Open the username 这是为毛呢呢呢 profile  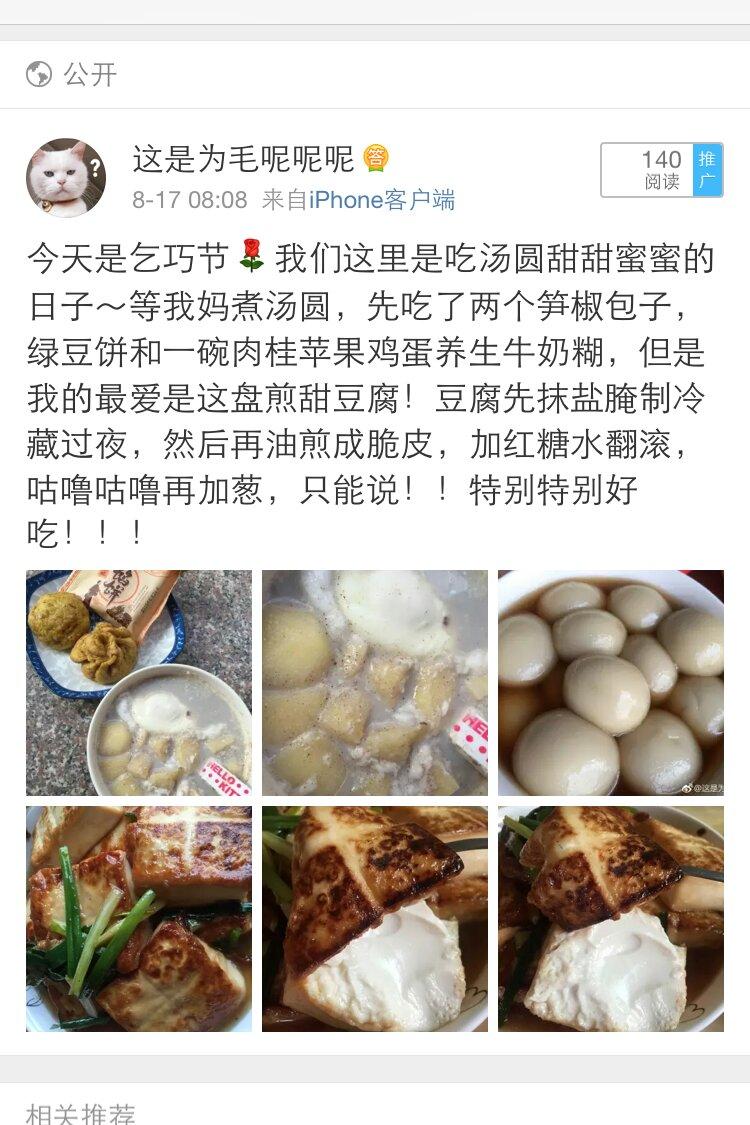(x=244, y=158)
